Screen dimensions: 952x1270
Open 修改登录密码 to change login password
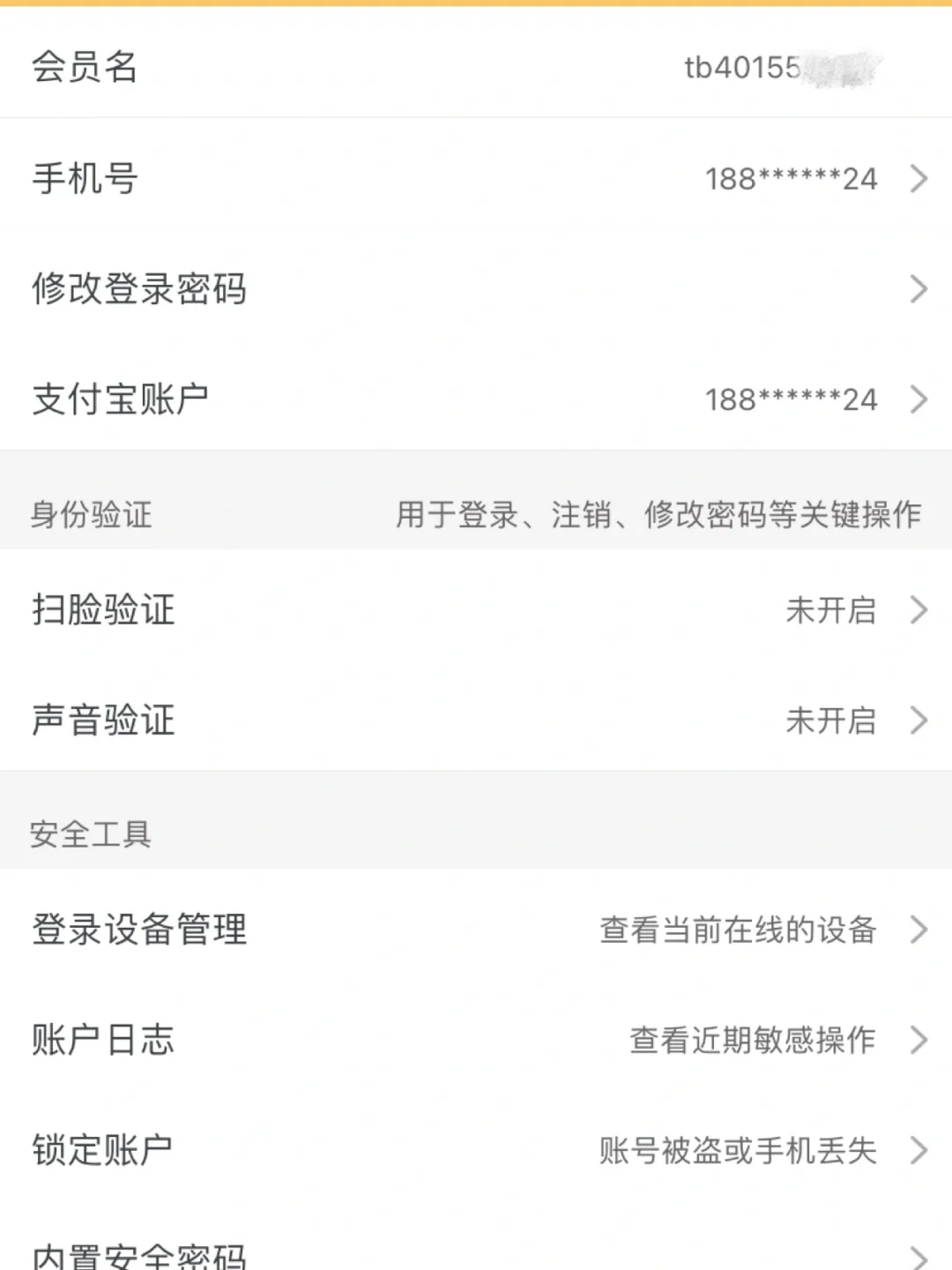pos(476,289)
